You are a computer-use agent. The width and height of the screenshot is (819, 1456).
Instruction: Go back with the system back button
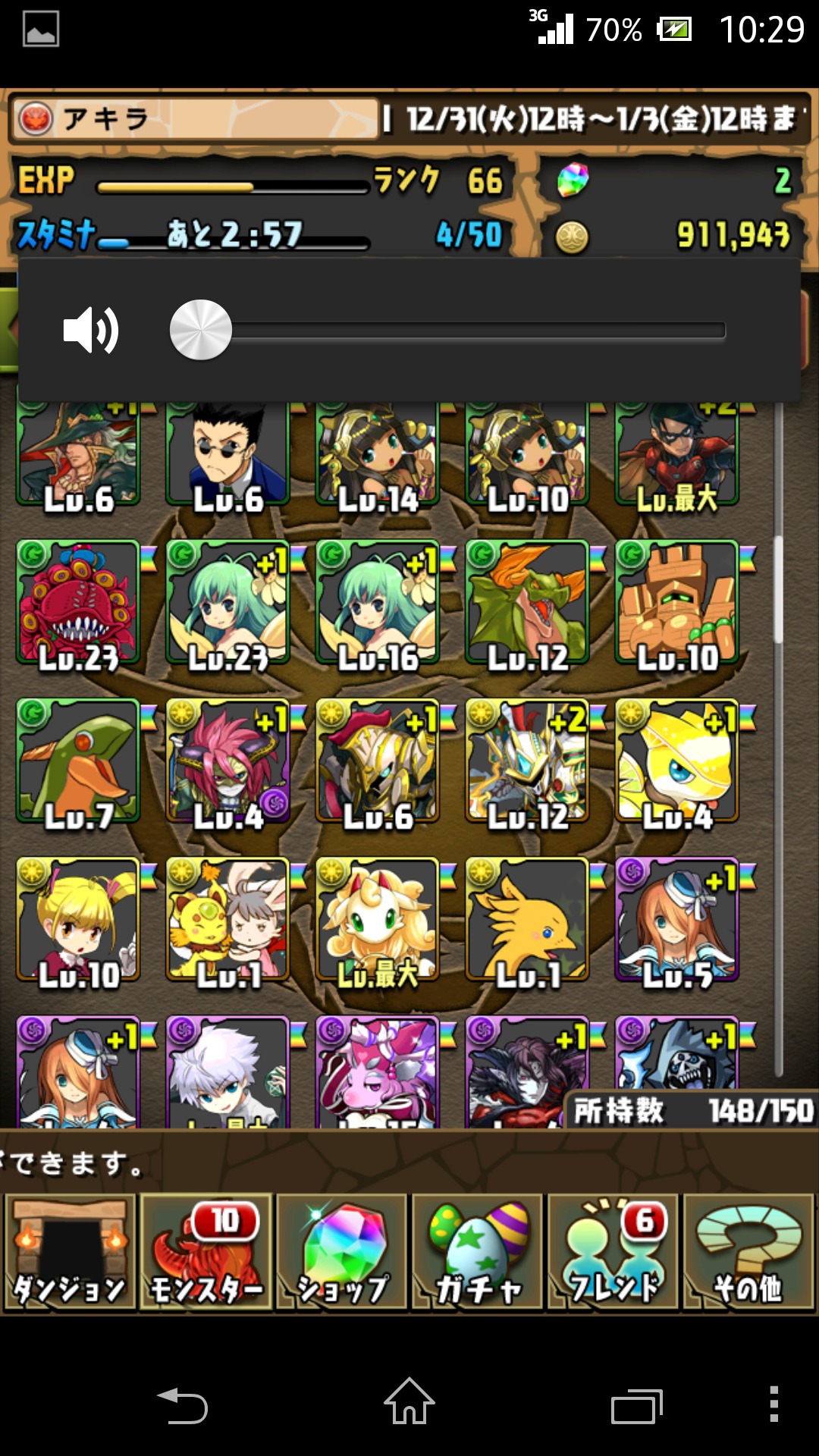pyautogui.click(x=182, y=1405)
